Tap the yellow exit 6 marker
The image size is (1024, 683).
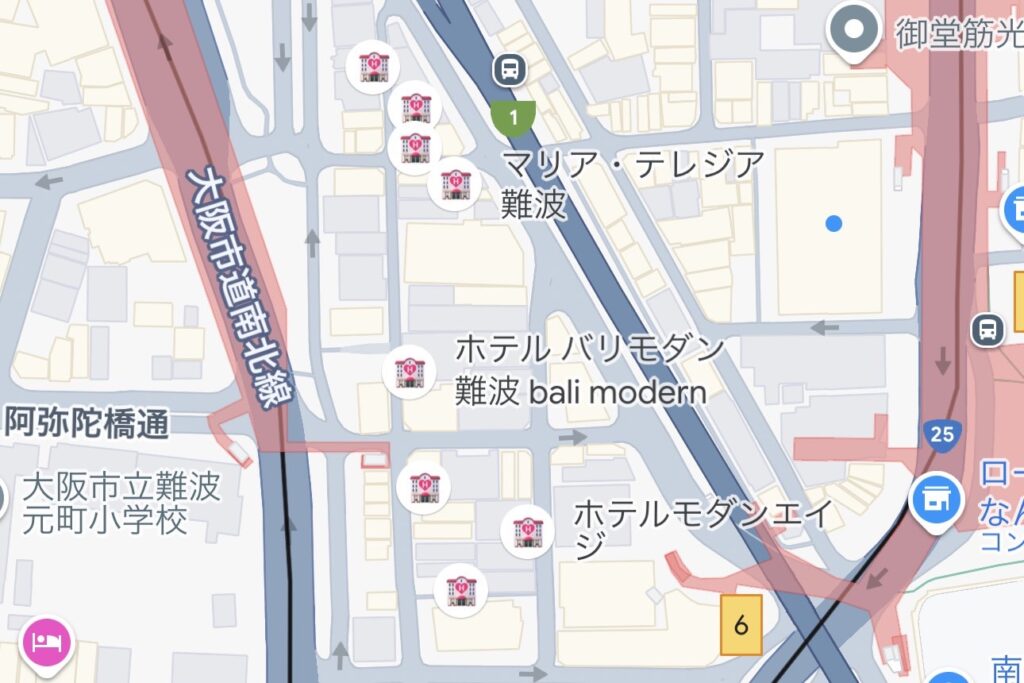(741, 625)
